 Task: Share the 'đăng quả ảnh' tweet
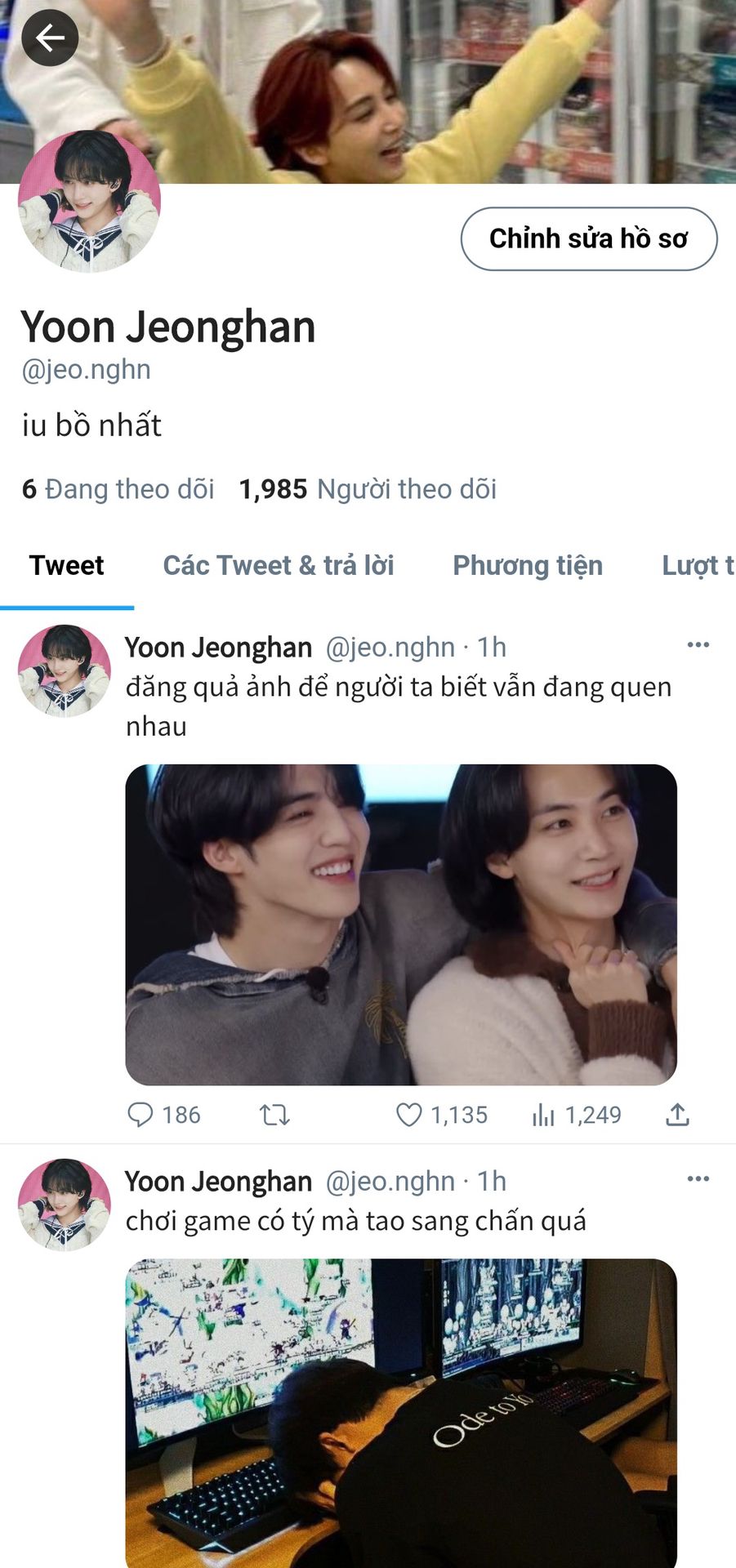click(x=677, y=1115)
